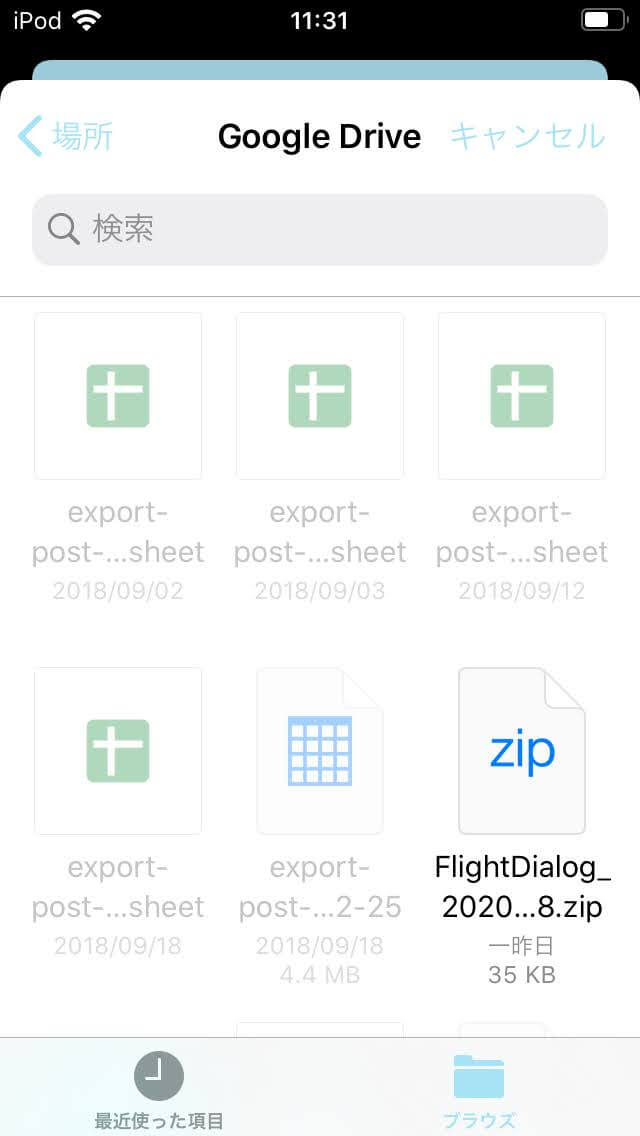This screenshot has width=640, height=1136.
Task: Tap キャンセル to cancel file picking
Action: click(528, 136)
